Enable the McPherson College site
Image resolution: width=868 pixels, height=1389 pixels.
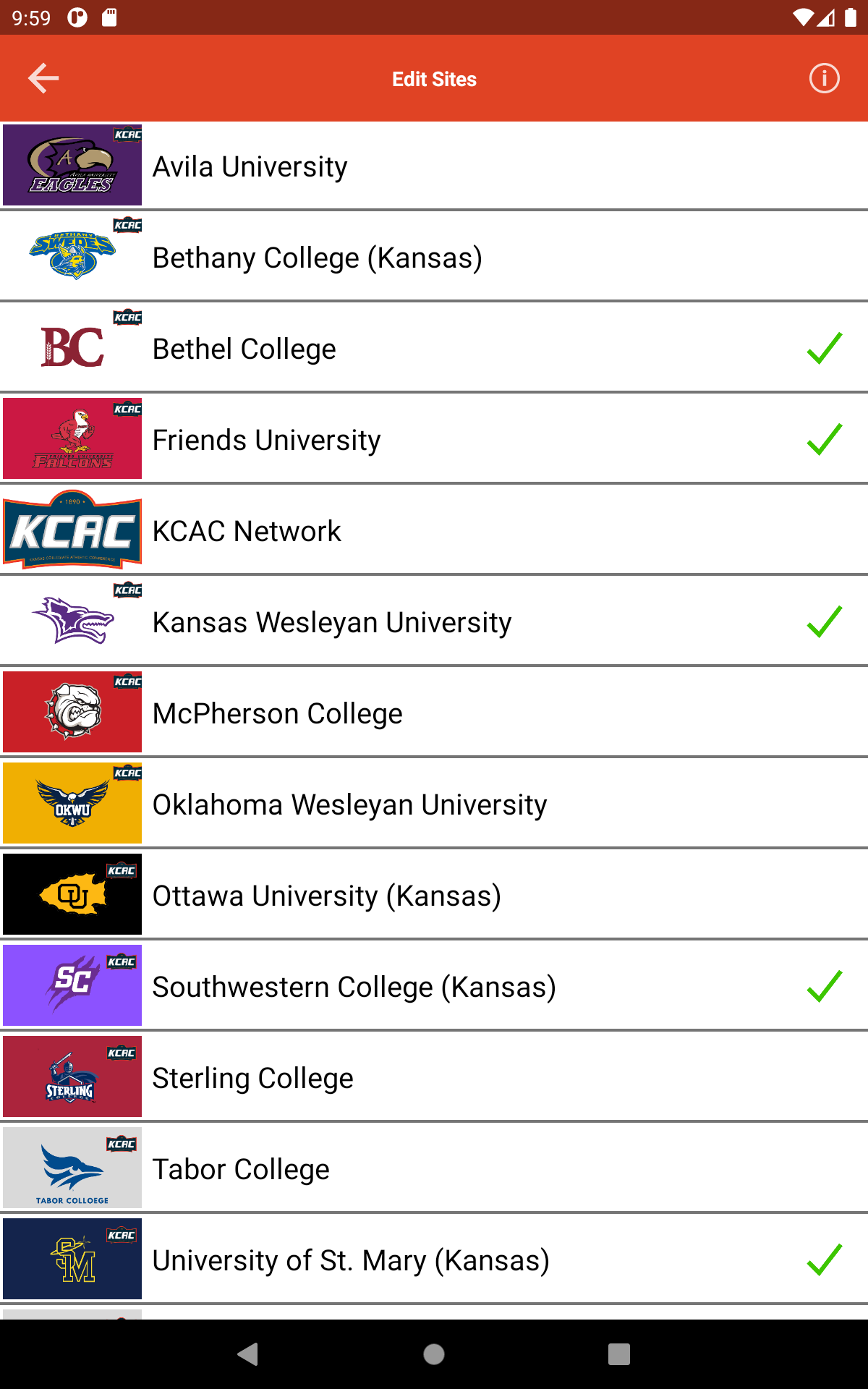click(x=434, y=711)
